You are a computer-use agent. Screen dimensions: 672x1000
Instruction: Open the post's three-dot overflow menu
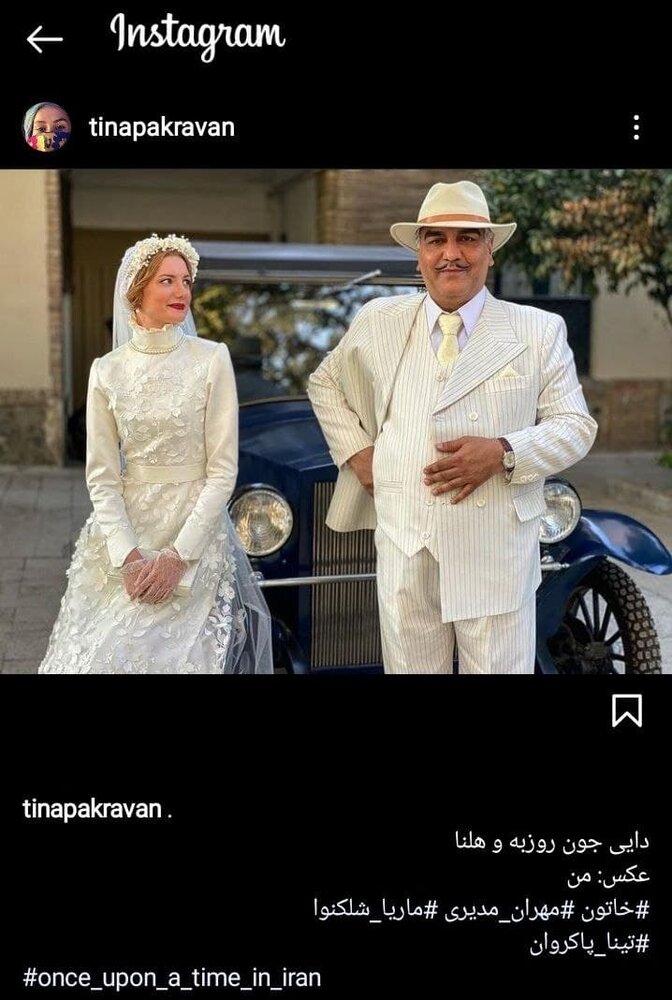click(635, 127)
